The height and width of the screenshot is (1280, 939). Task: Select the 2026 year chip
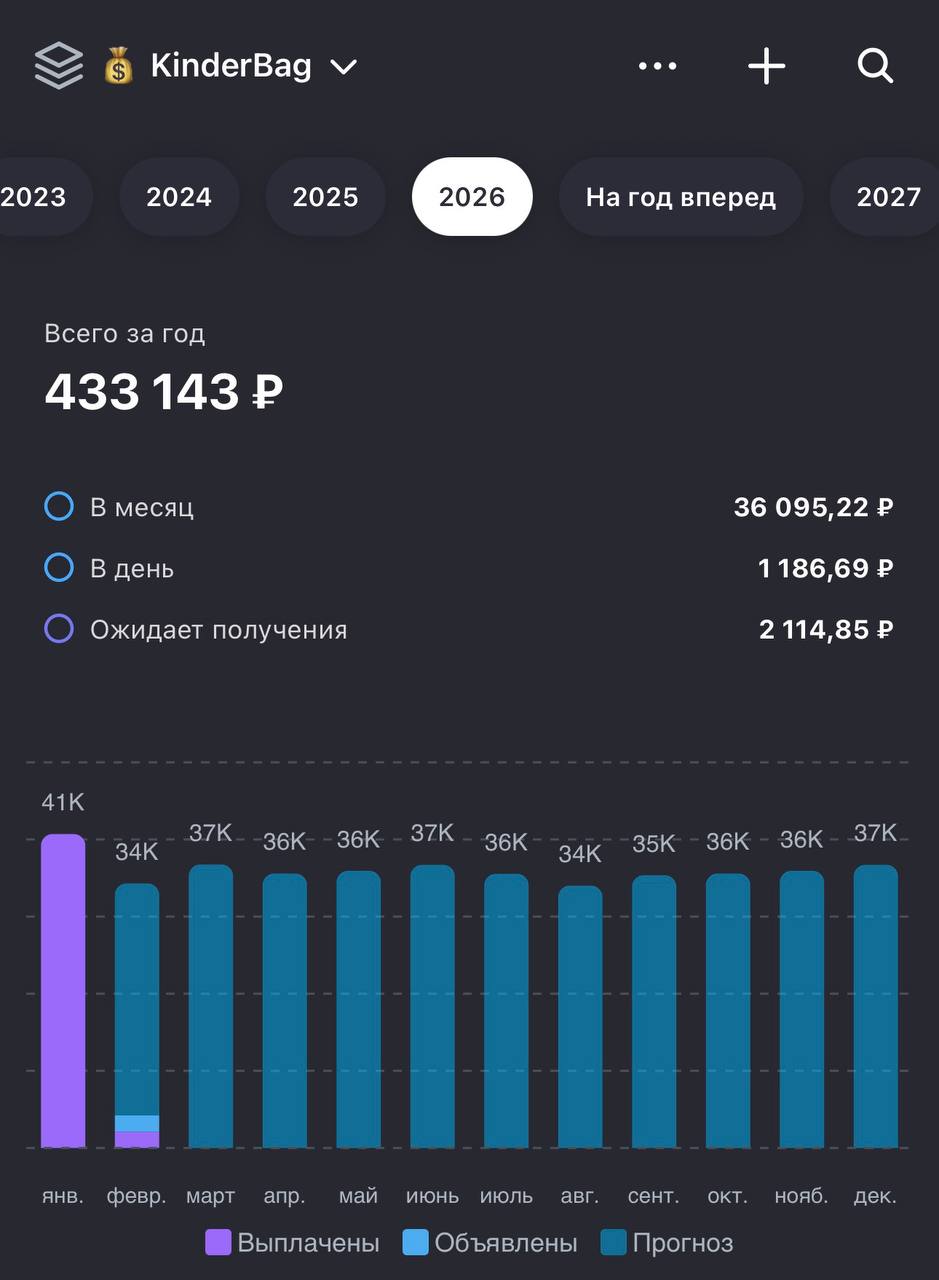click(472, 197)
